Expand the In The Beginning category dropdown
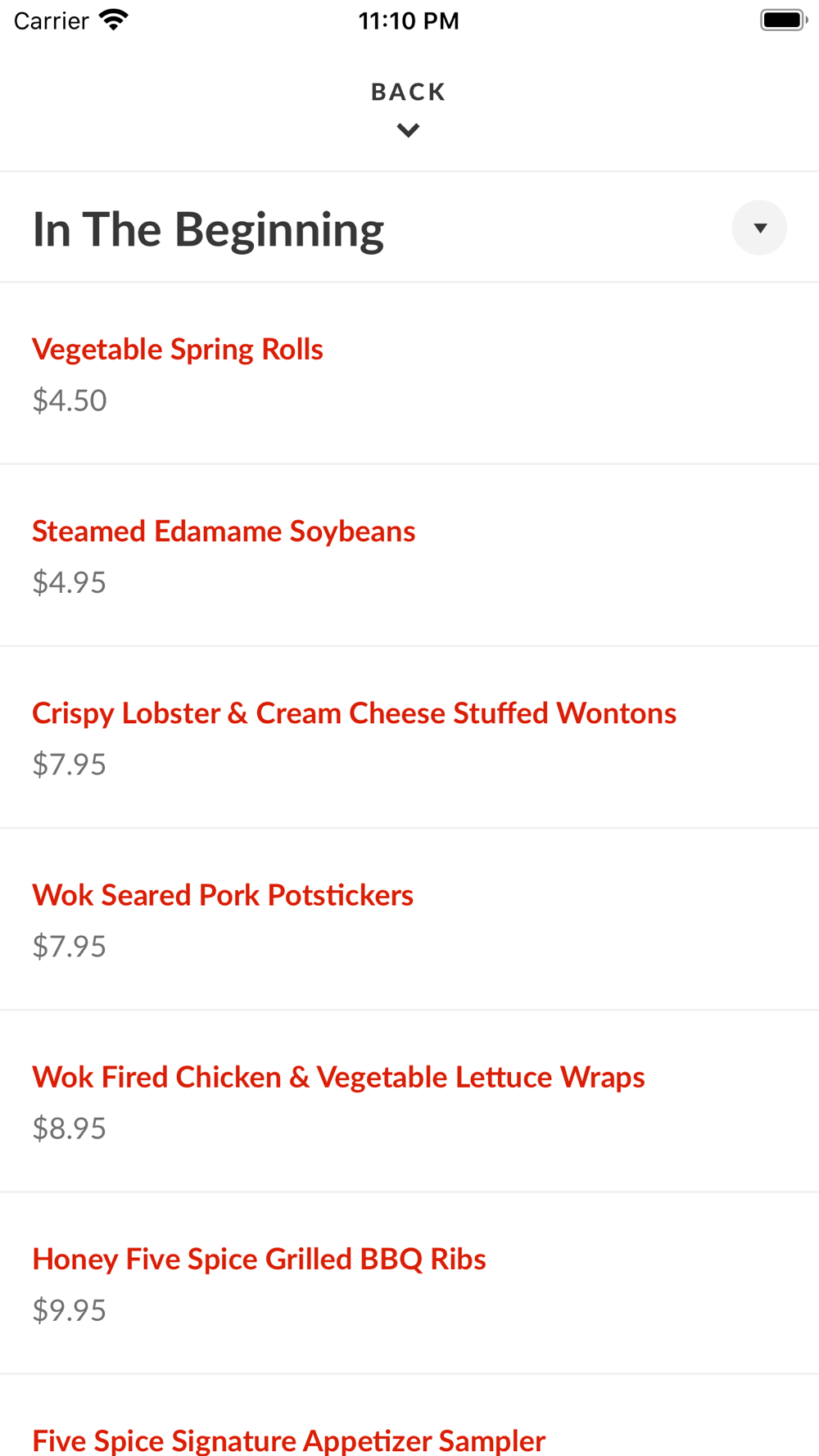This screenshot has width=819, height=1456. [x=759, y=228]
